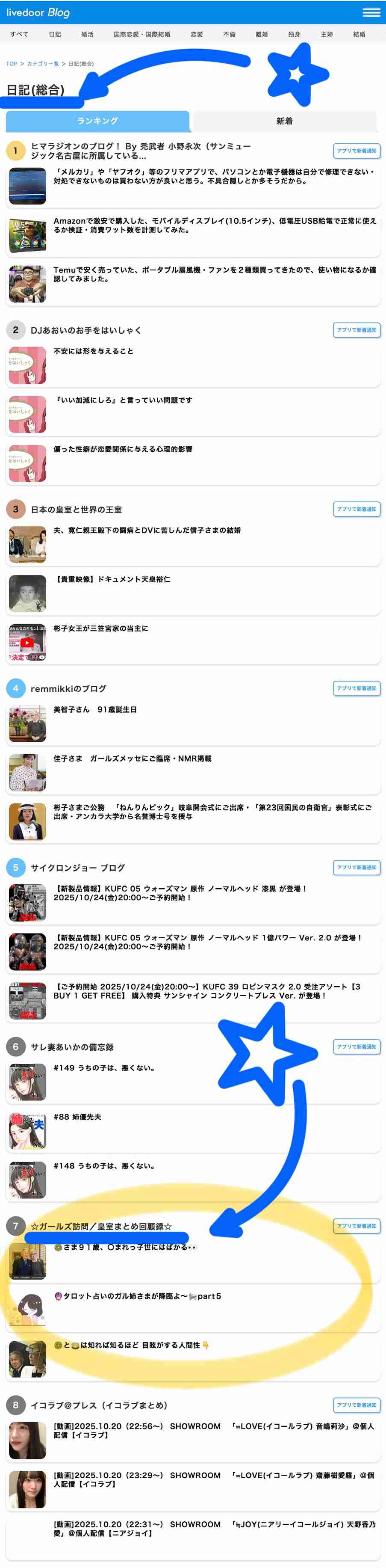Open 【貴重映像】ドキュメント天皇裕仁 article
The width and height of the screenshot is (386, 1568).
tap(112, 579)
